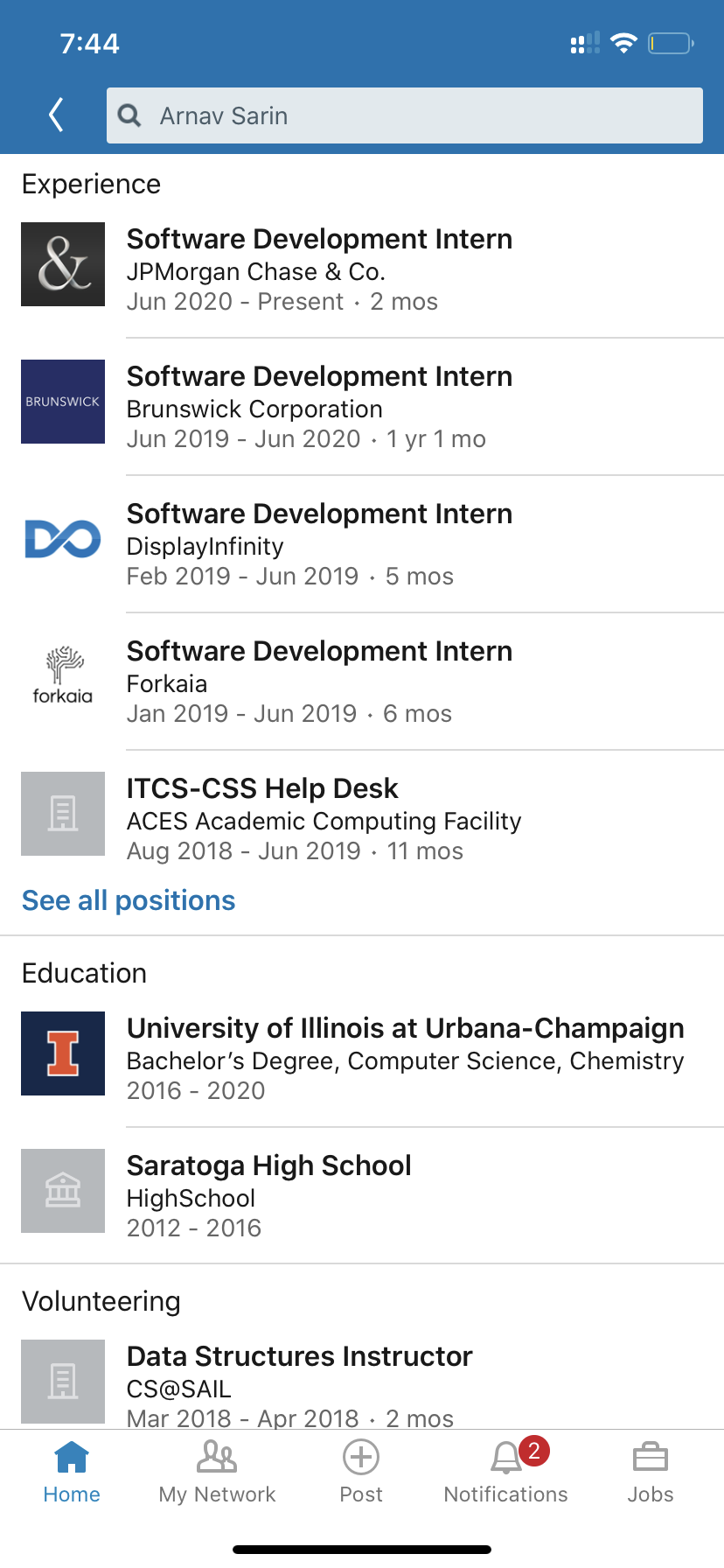Go to the My Network tab

tap(217, 1473)
